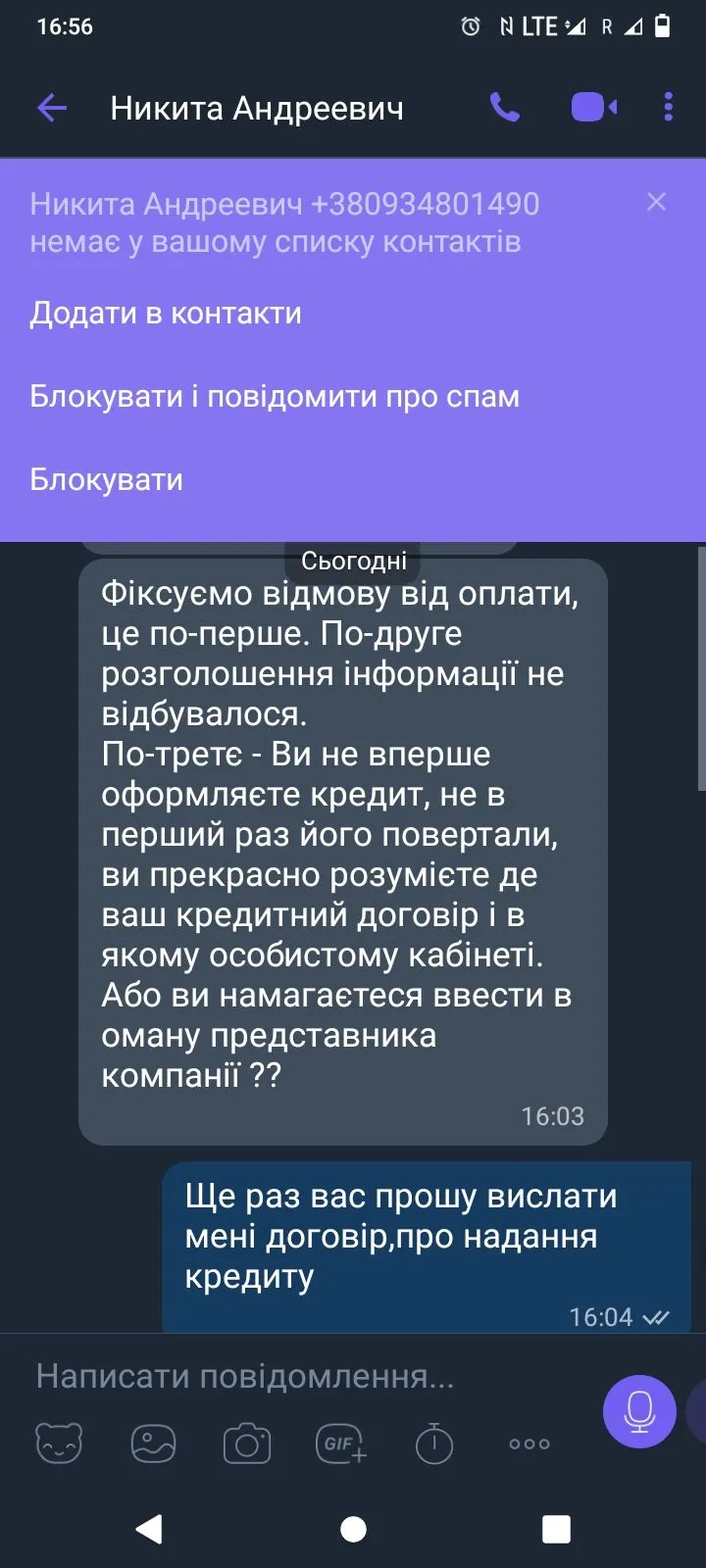Viewport: 706px width, 1568px height.
Task: Tap the system home button
Action: pos(353,1529)
